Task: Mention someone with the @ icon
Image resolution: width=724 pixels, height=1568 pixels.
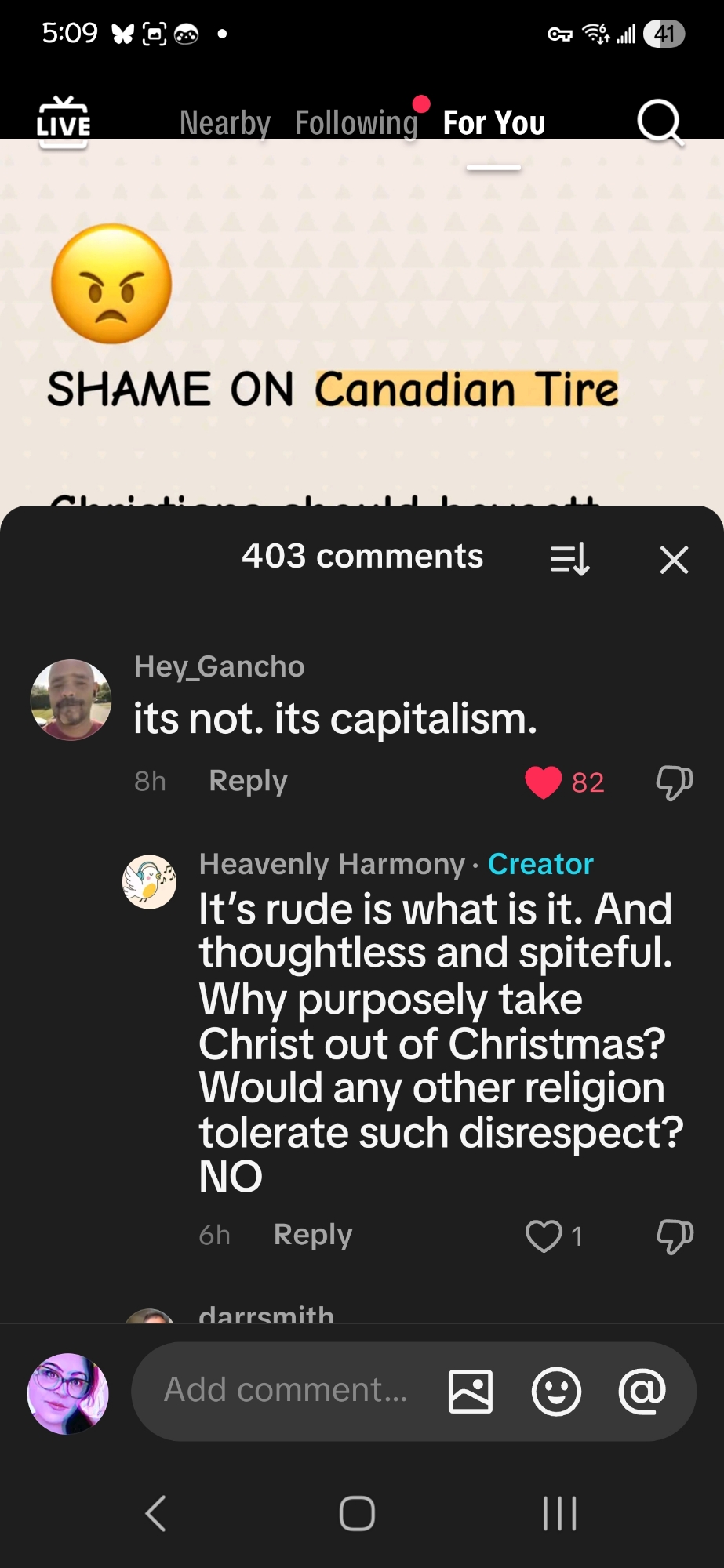Action: pyautogui.click(x=642, y=1392)
